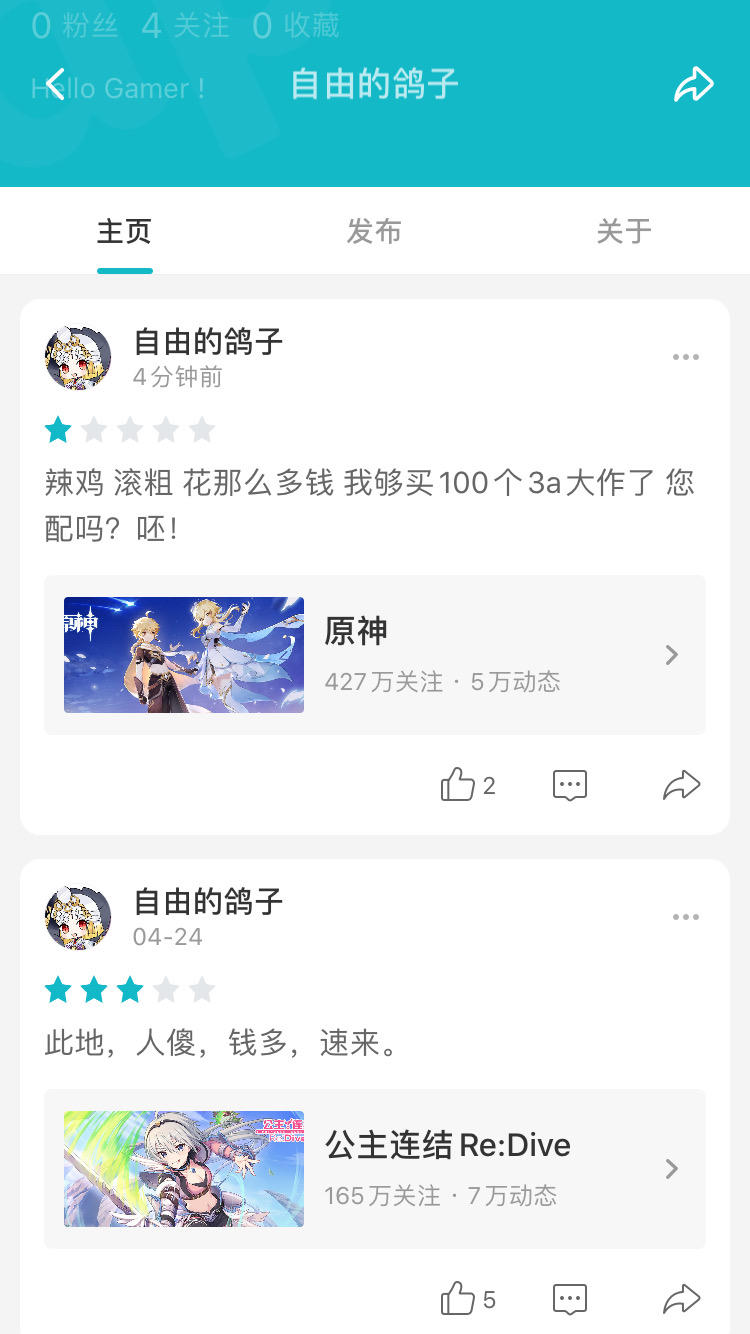750x1334 pixels.
Task: Open overflow menu on the 04-24 review
Action: pos(686,917)
